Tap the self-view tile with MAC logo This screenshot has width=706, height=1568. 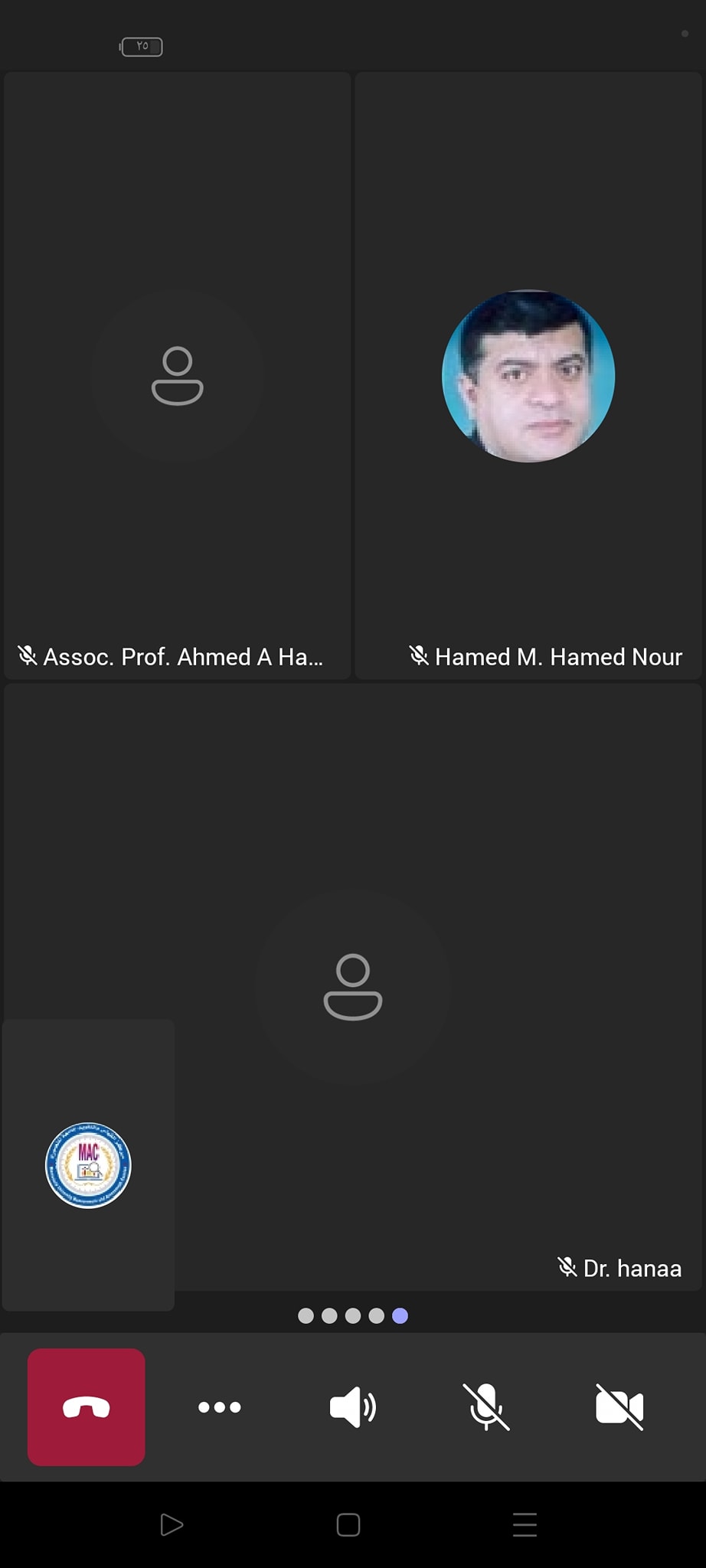(88, 1165)
